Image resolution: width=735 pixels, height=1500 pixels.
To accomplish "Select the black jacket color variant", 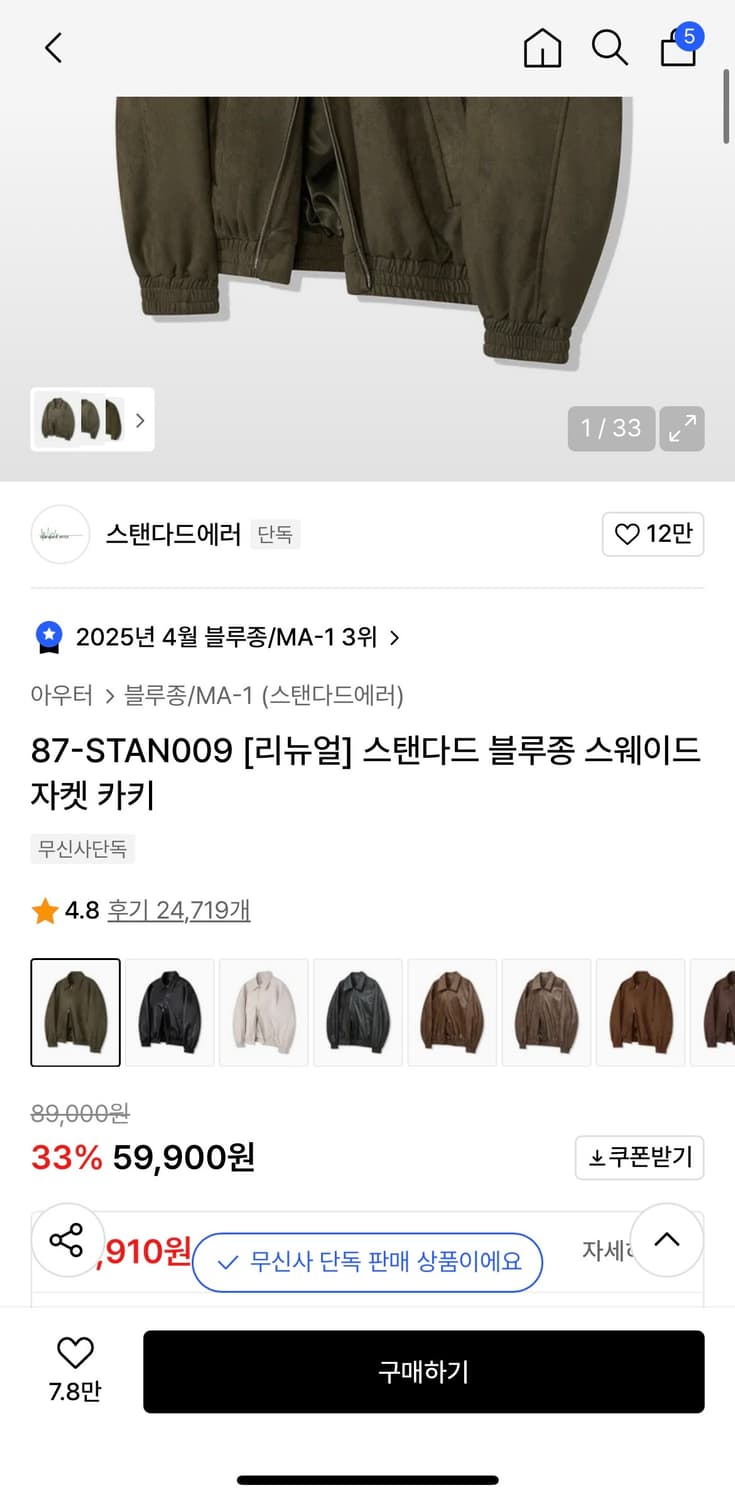I will tap(169, 1012).
